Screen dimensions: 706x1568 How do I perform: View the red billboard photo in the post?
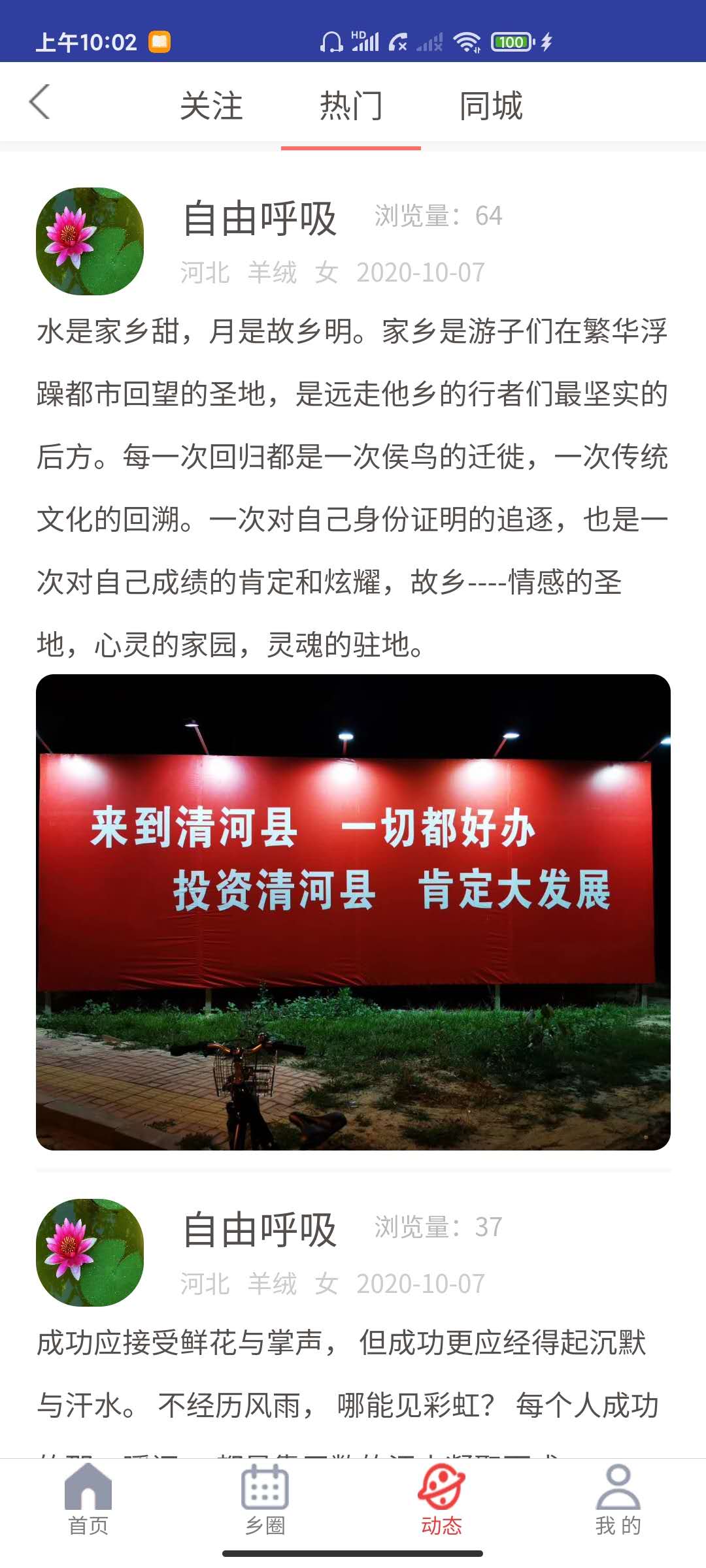coord(353,912)
